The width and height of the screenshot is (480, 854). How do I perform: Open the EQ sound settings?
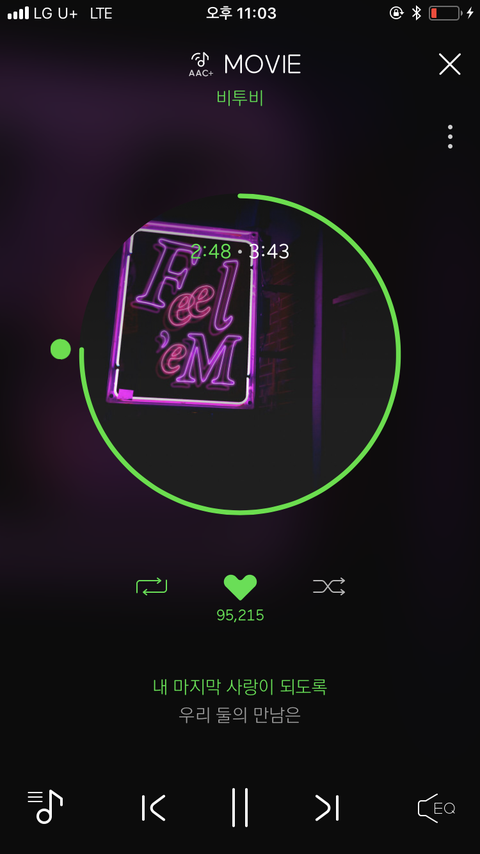click(x=436, y=808)
